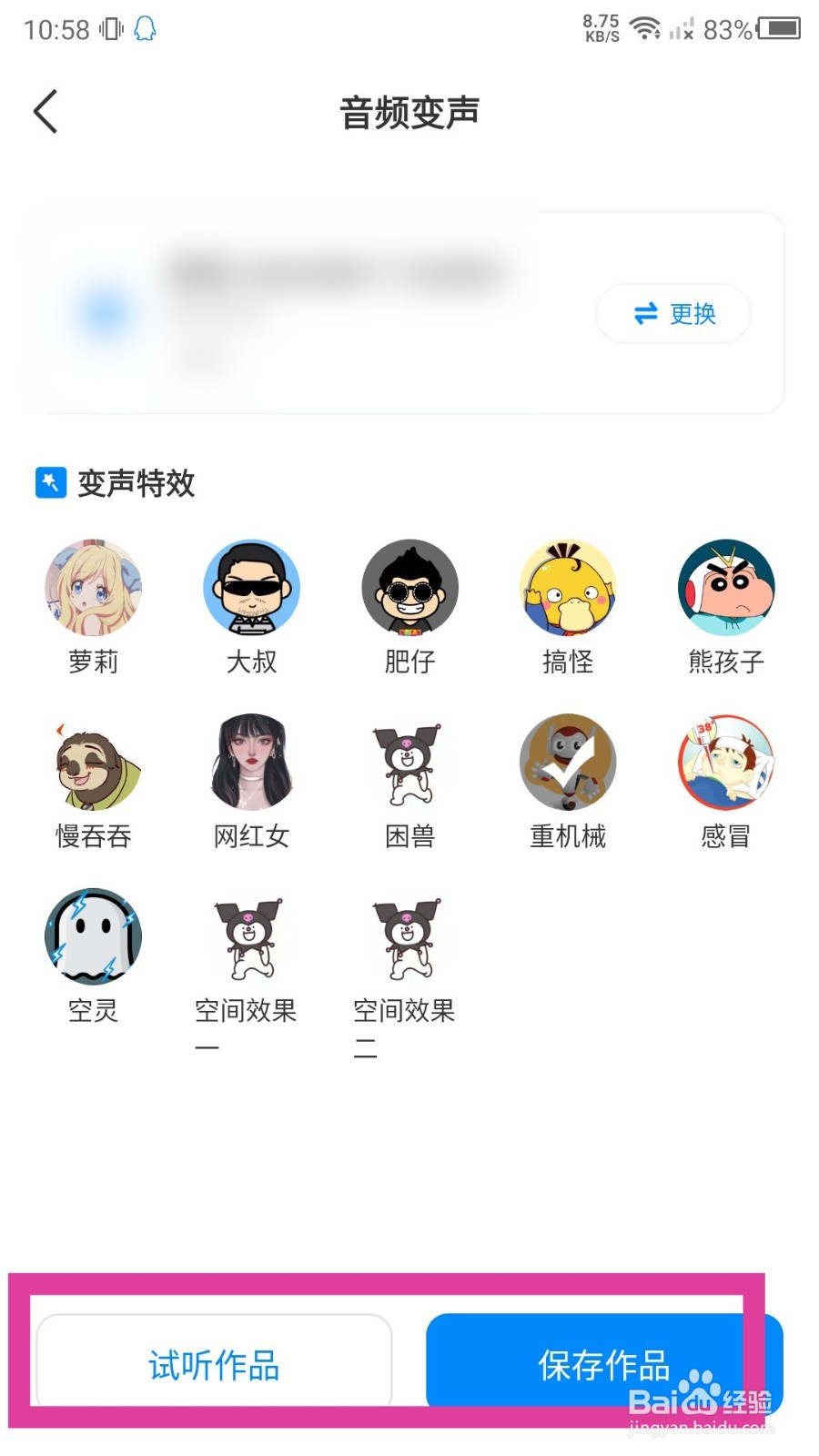Click the 更换 button to change audio

click(x=672, y=313)
